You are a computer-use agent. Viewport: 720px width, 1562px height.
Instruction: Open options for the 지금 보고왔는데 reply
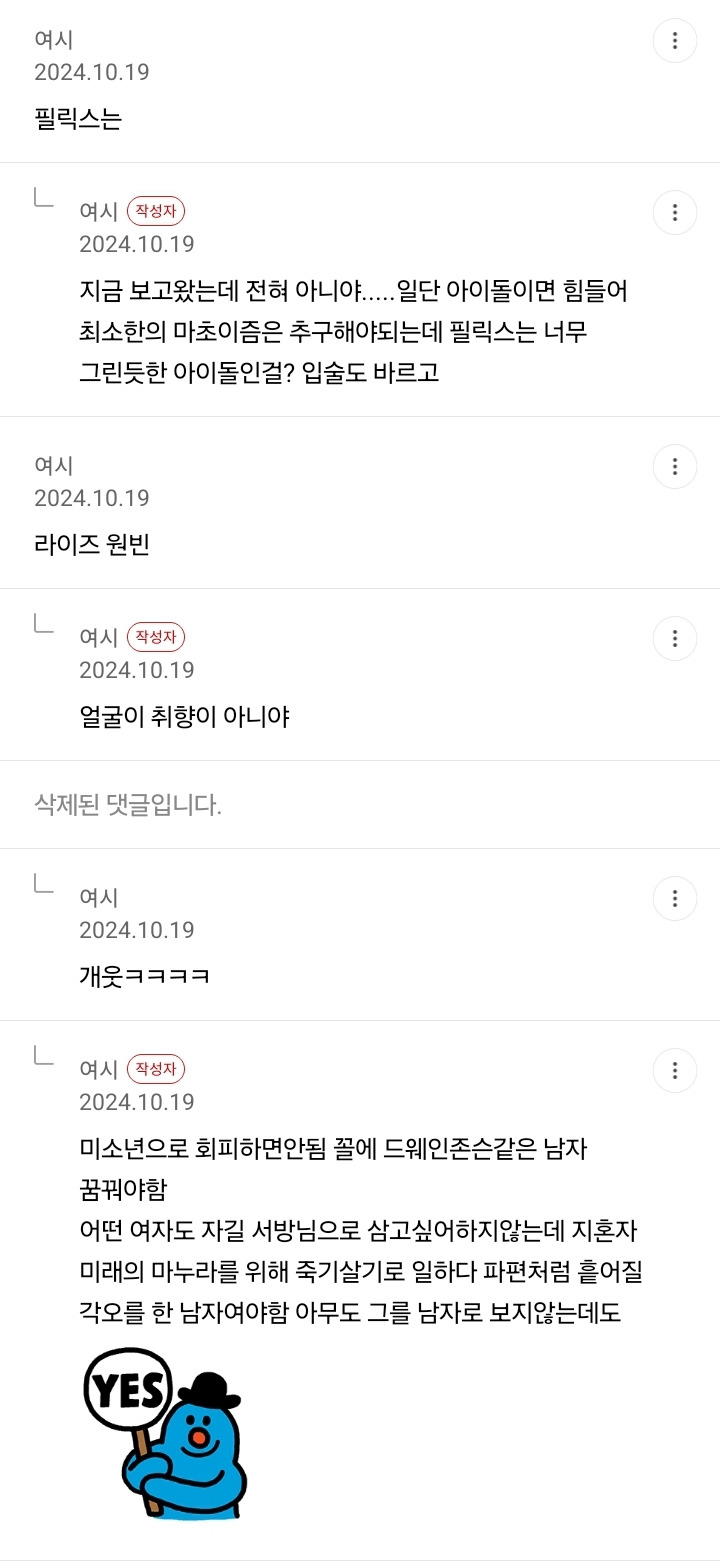click(675, 213)
